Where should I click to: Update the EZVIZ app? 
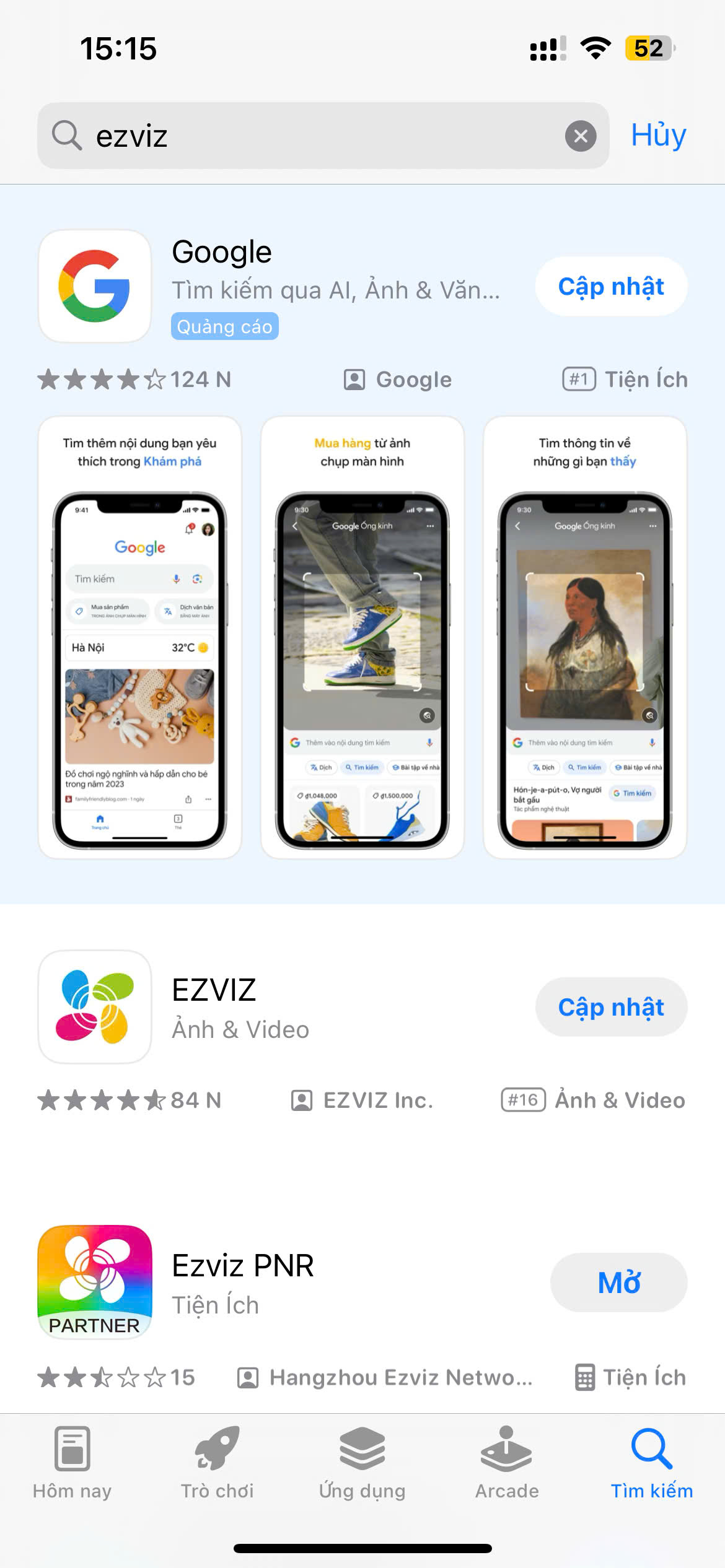tap(611, 1007)
